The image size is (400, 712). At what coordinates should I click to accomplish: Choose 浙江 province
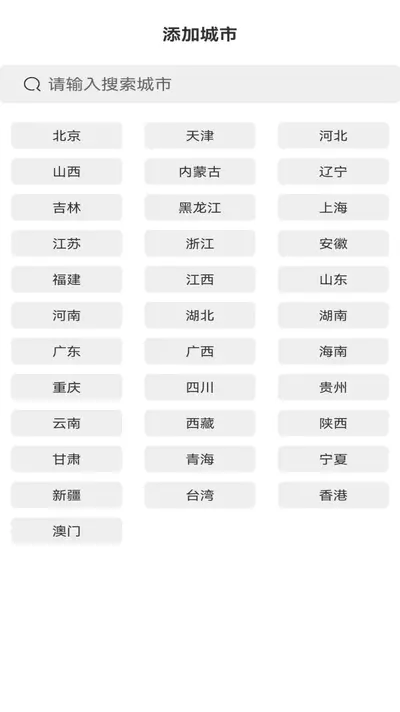pos(200,243)
